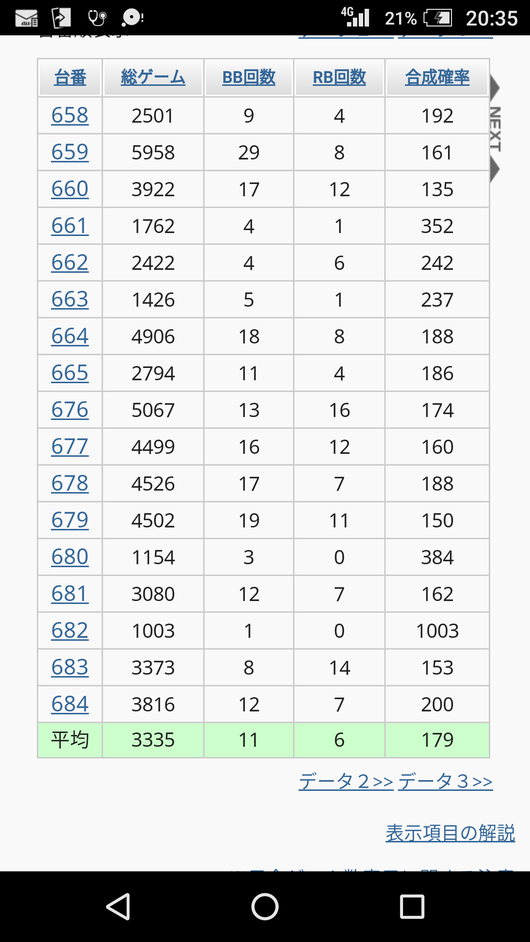Open machine number 658 details

click(x=70, y=115)
